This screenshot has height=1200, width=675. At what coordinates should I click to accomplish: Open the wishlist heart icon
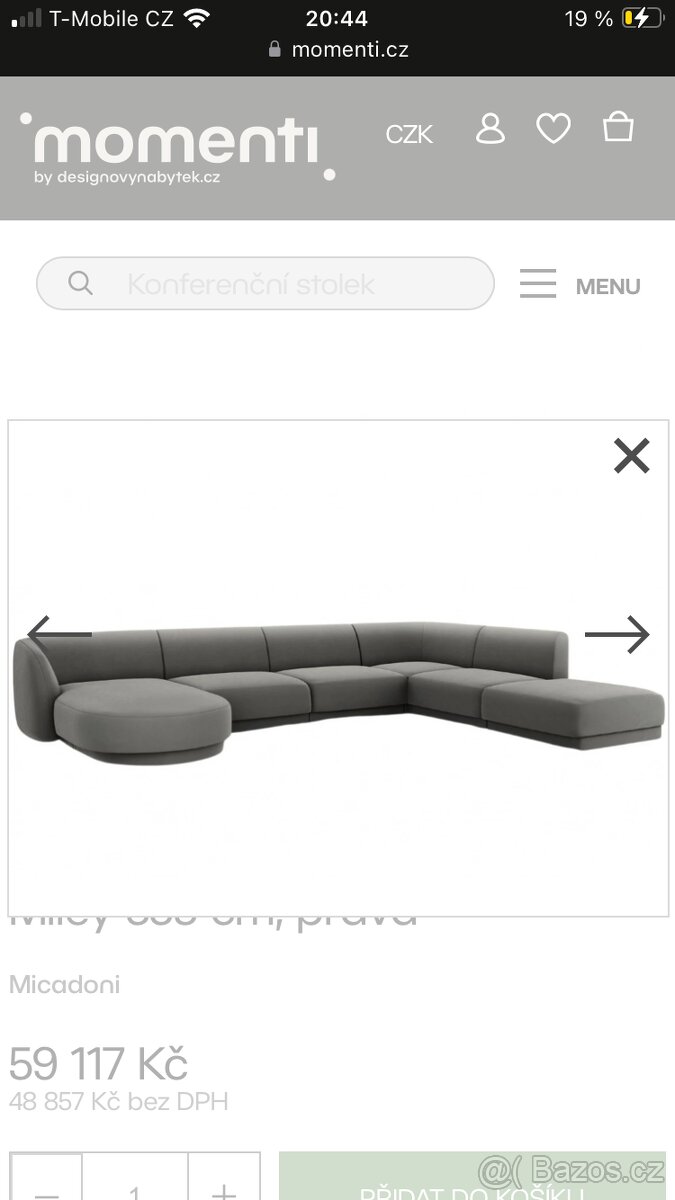(553, 129)
